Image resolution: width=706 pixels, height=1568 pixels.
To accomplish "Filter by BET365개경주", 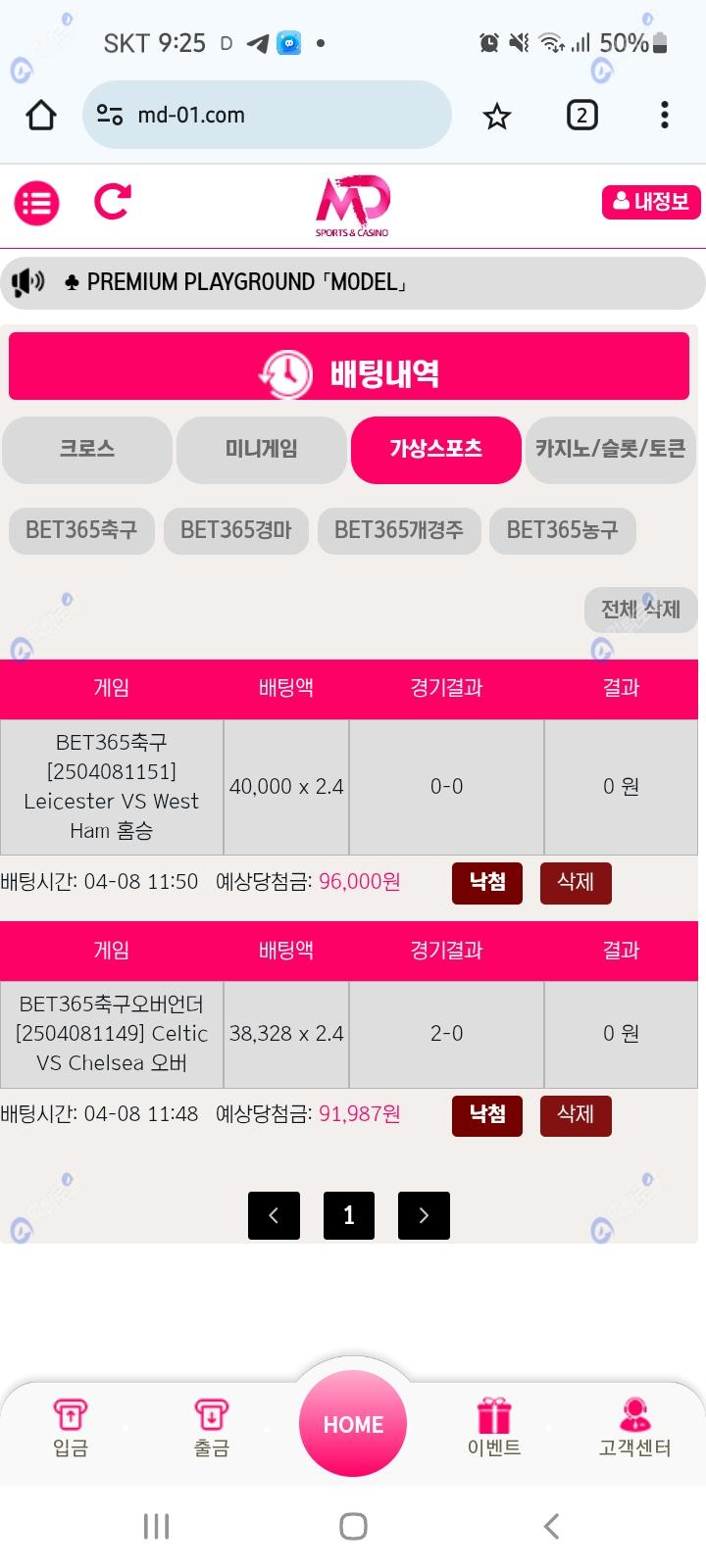I will tap(399, 530).
